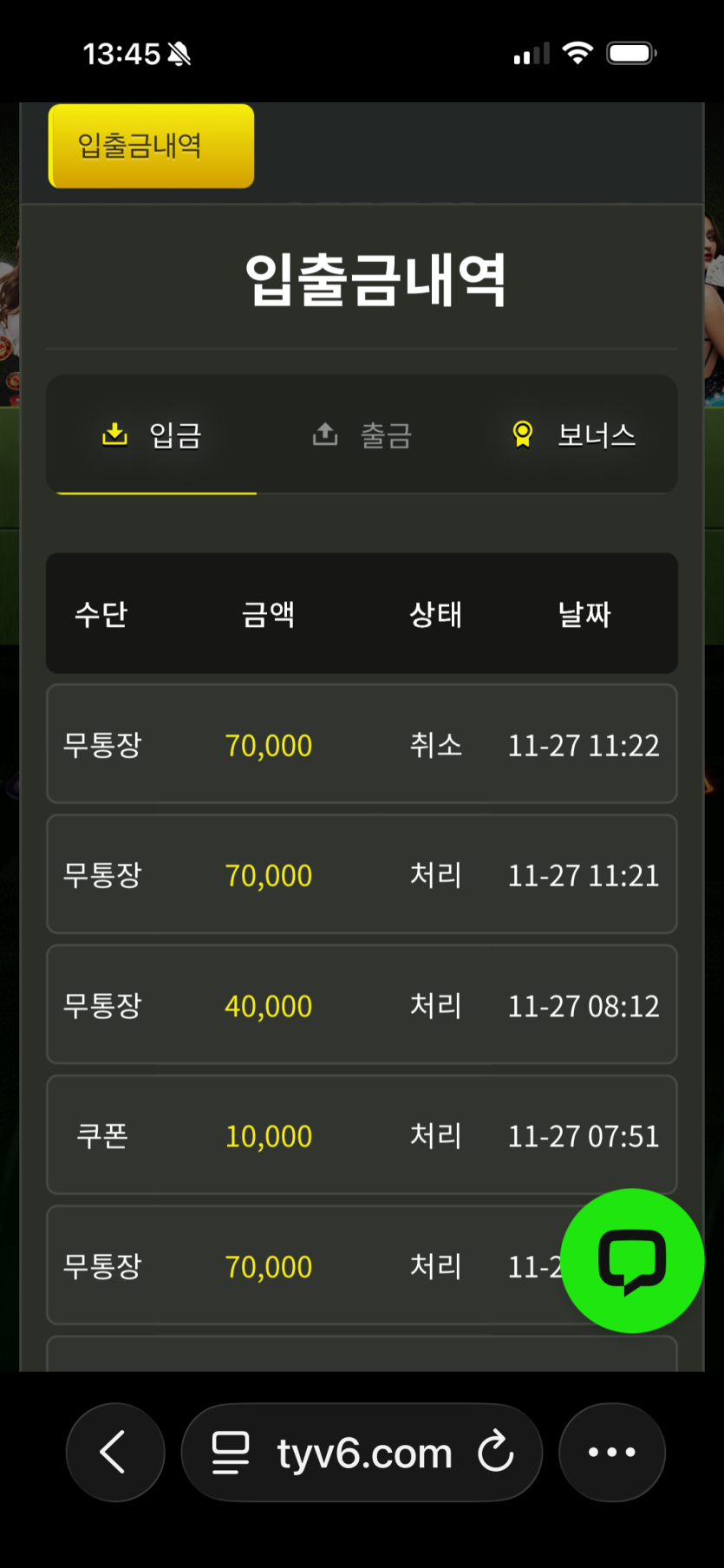Tap the tyv6.com address bar
724x1568 pixels.
coord(364,1454)
